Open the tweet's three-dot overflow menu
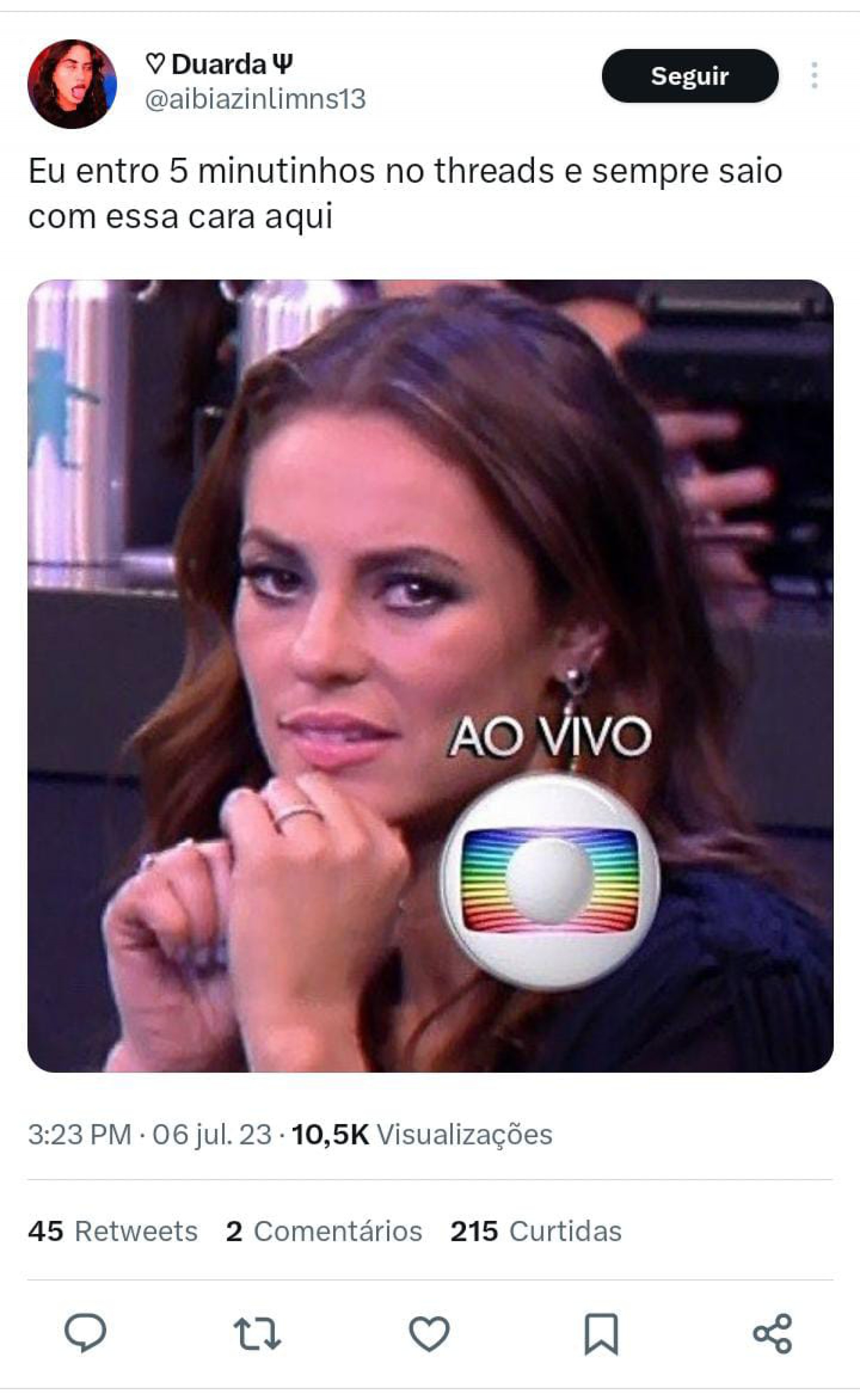Screen dimensions: 860x1400 (x=814, y=76)
